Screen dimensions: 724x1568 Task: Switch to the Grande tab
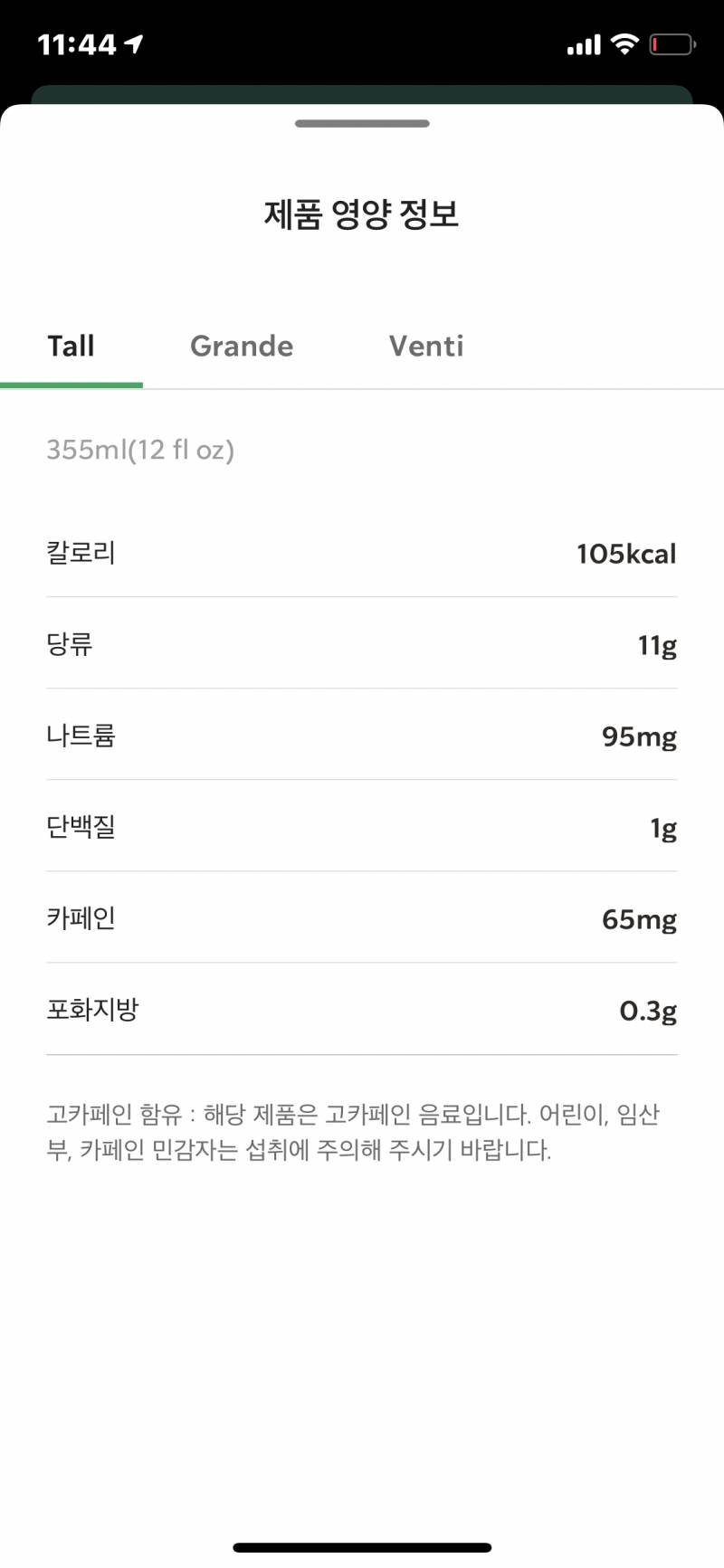point(241,346)
